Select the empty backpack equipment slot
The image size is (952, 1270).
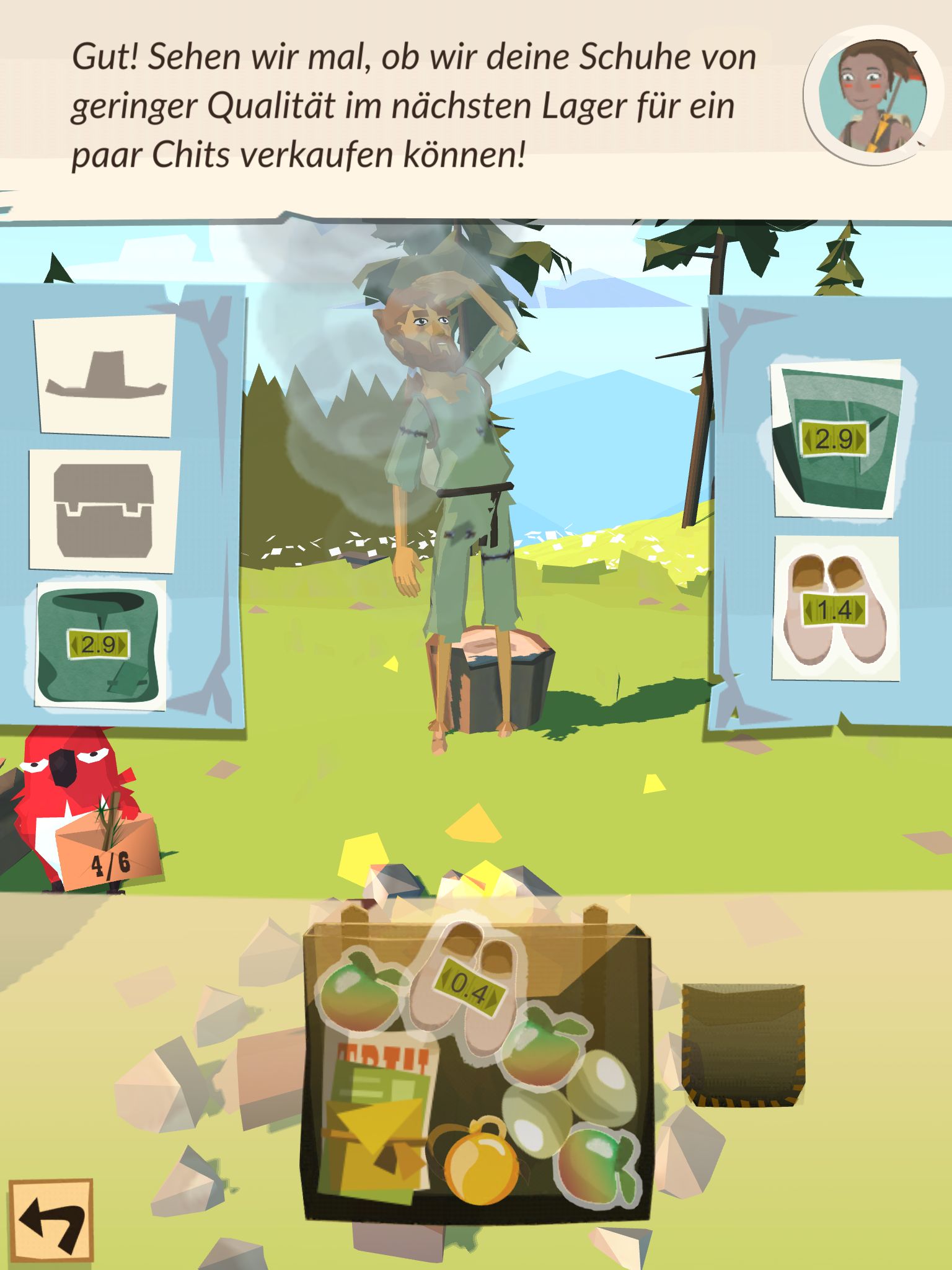click(104, 511)
